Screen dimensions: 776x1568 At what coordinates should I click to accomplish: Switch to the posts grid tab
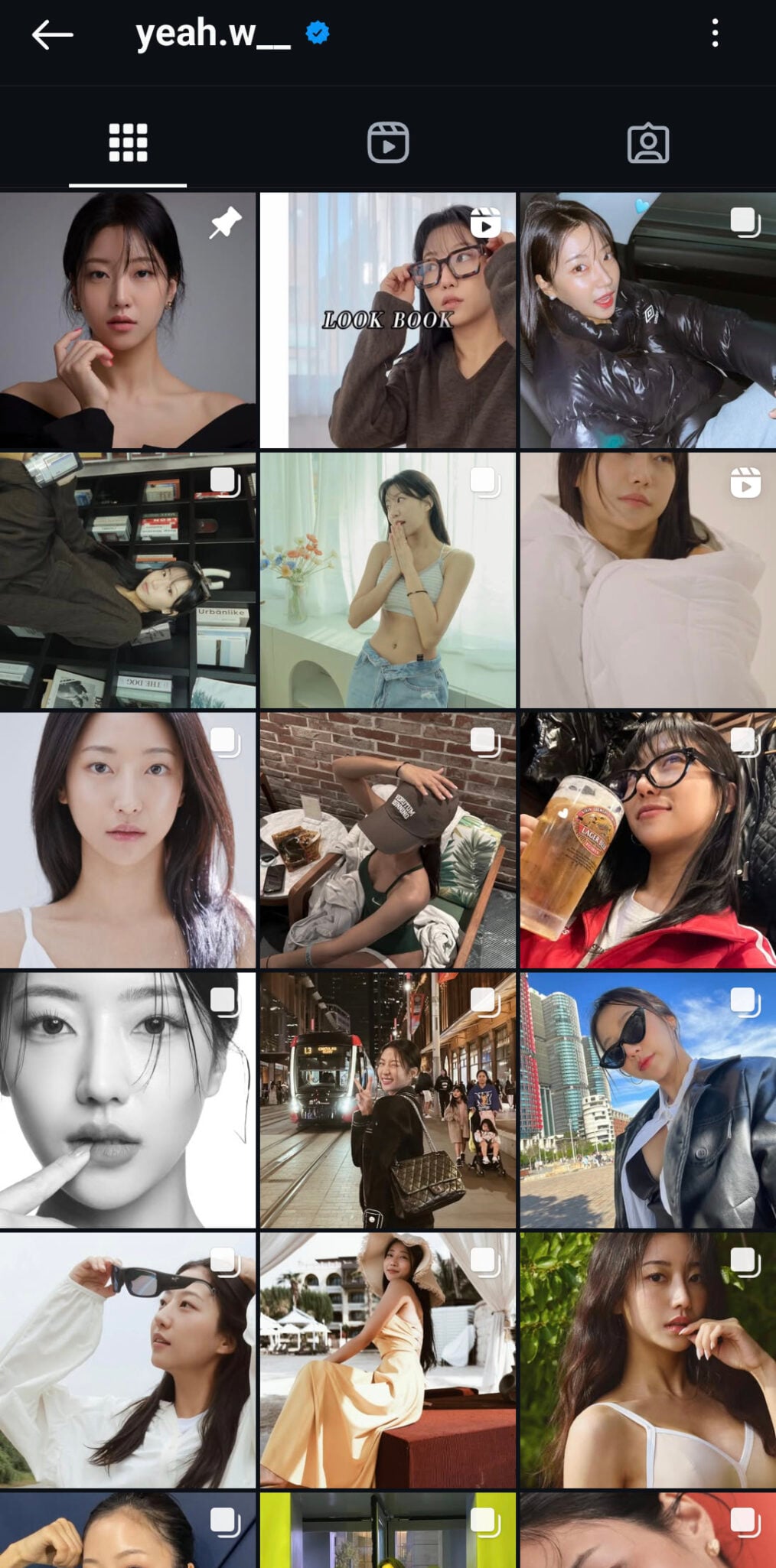point(128,143)
